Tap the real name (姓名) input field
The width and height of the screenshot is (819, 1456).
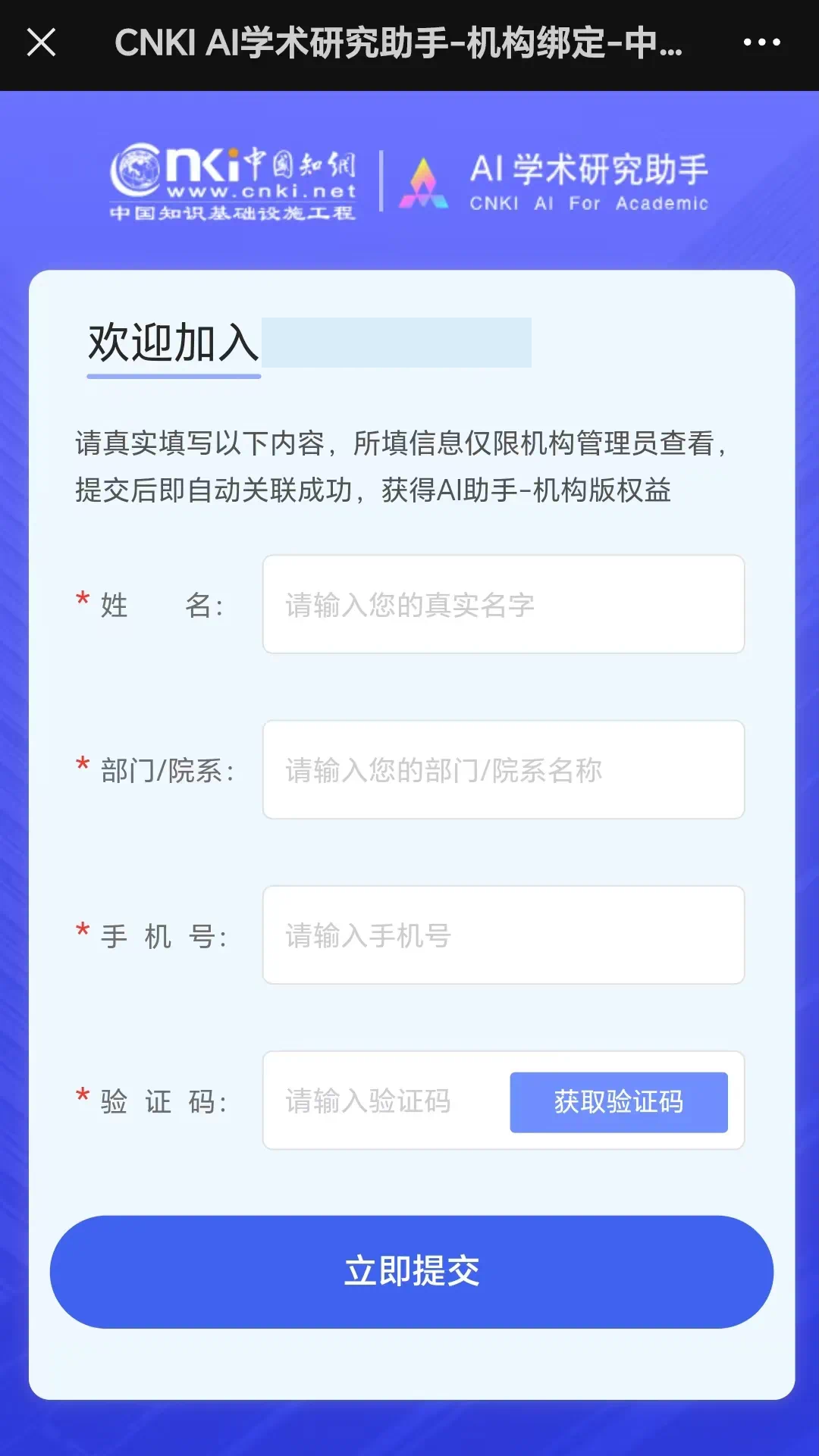504,604
